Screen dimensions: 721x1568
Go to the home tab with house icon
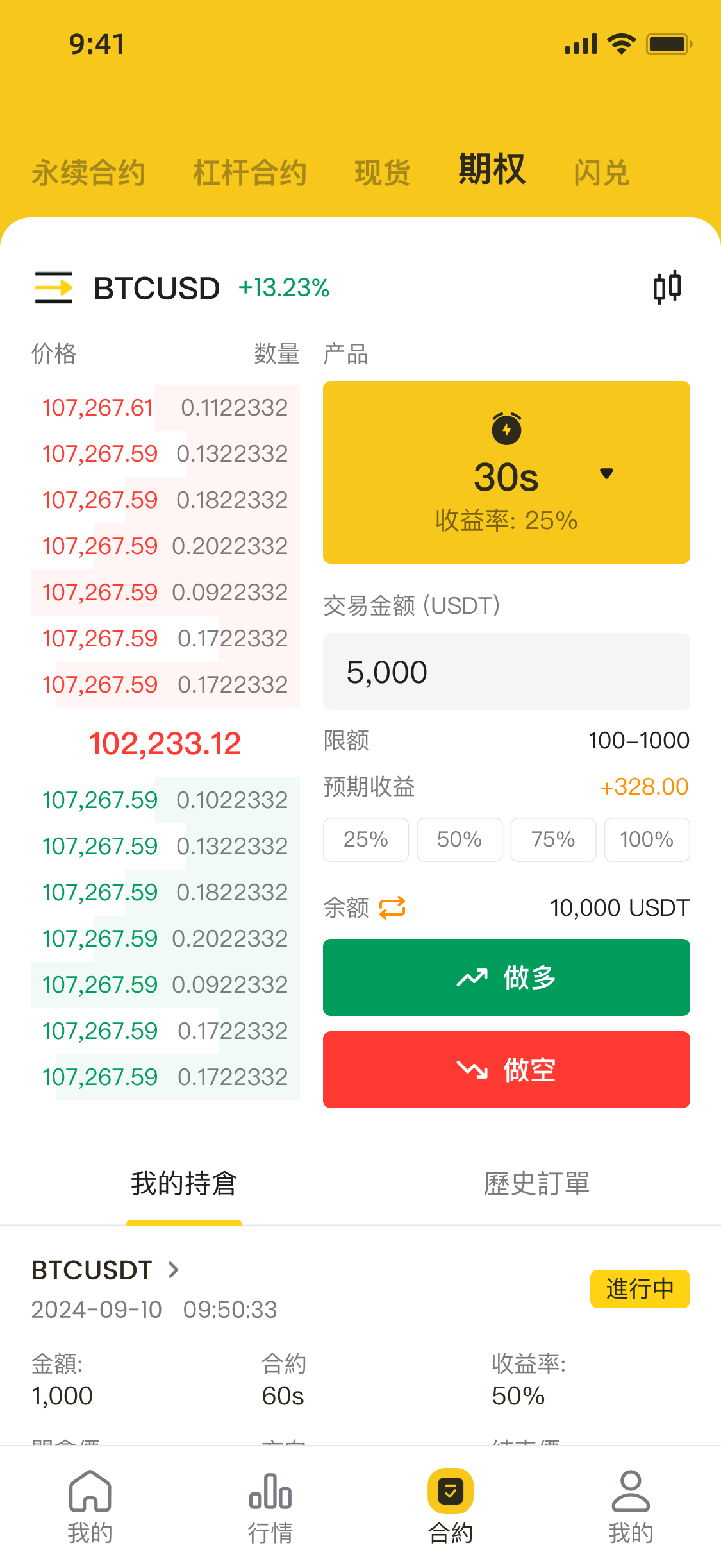click(90, 1506)
